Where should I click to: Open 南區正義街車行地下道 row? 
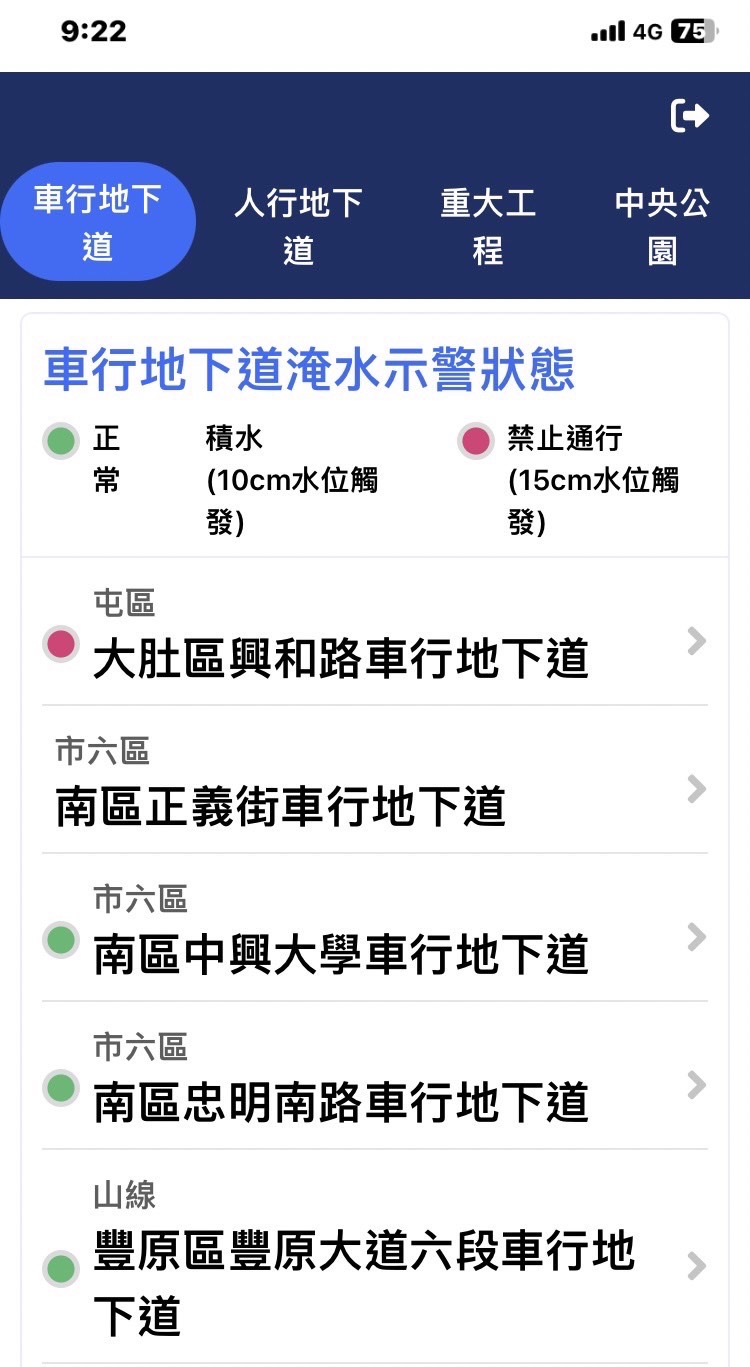(375, 780)
